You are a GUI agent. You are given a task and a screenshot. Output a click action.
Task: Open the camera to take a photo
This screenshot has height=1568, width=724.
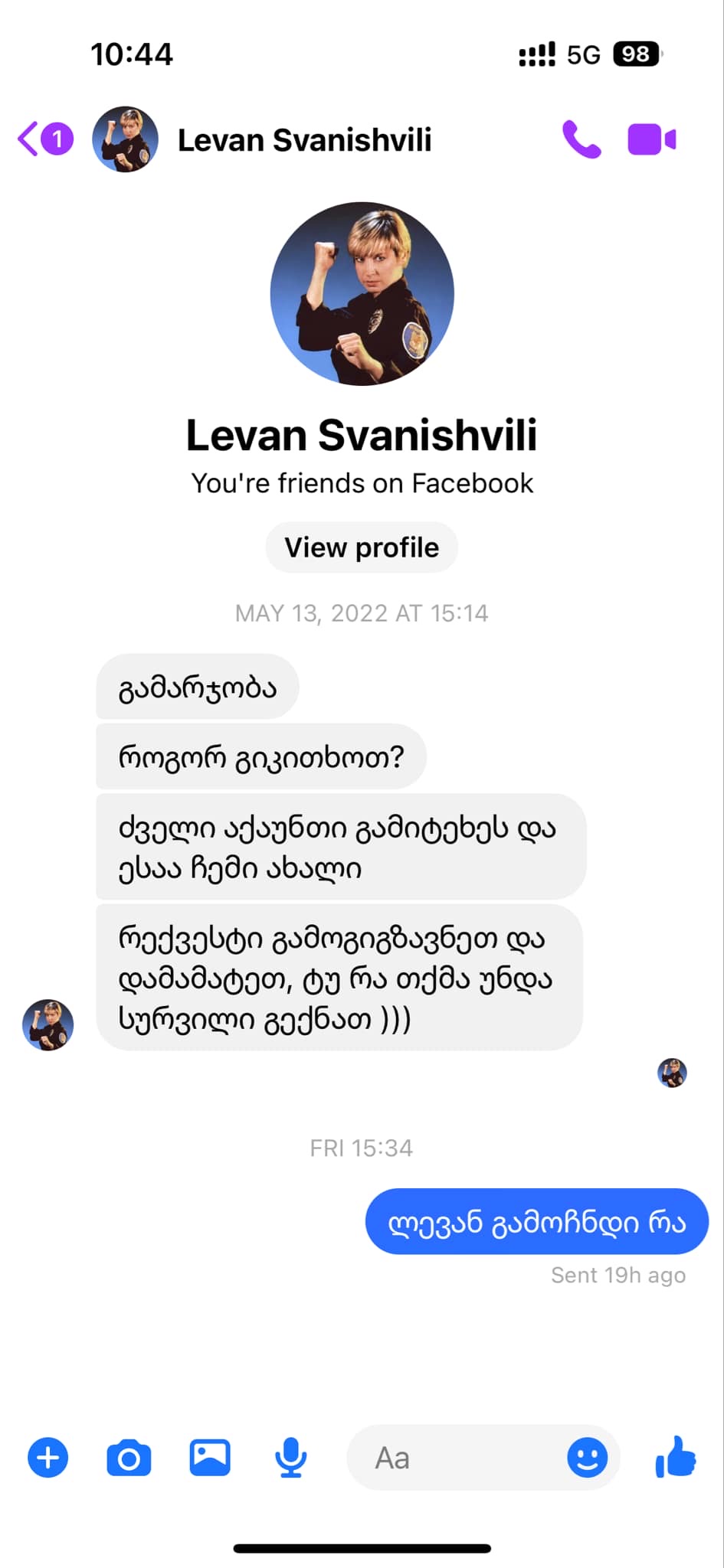point(129,1458)
